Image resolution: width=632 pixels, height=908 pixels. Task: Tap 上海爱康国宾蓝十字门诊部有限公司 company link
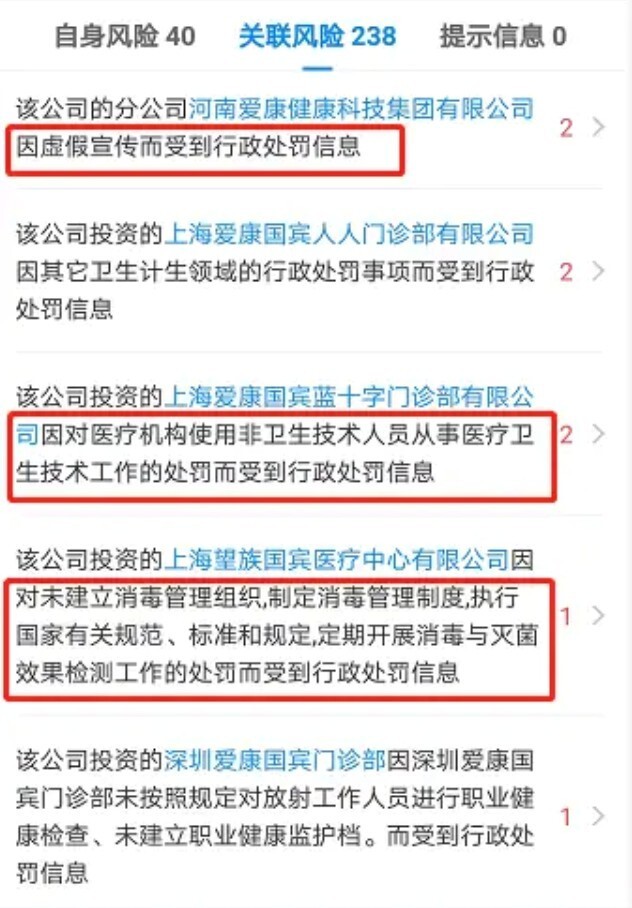pos(349,397)
